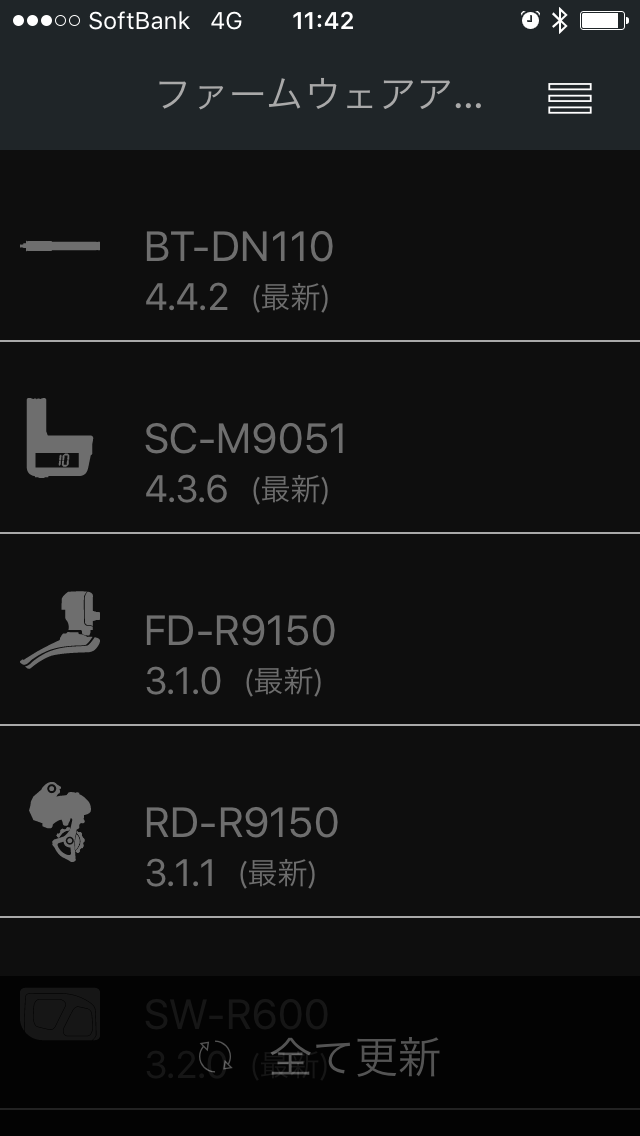Open the FD-R9150 front derailleur row
Screen dimensions: 640x1136
click(x=320, y=630)
